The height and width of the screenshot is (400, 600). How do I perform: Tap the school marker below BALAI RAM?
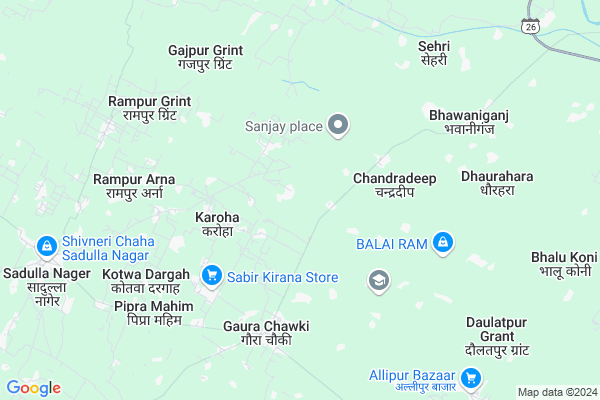coord(379,281)
